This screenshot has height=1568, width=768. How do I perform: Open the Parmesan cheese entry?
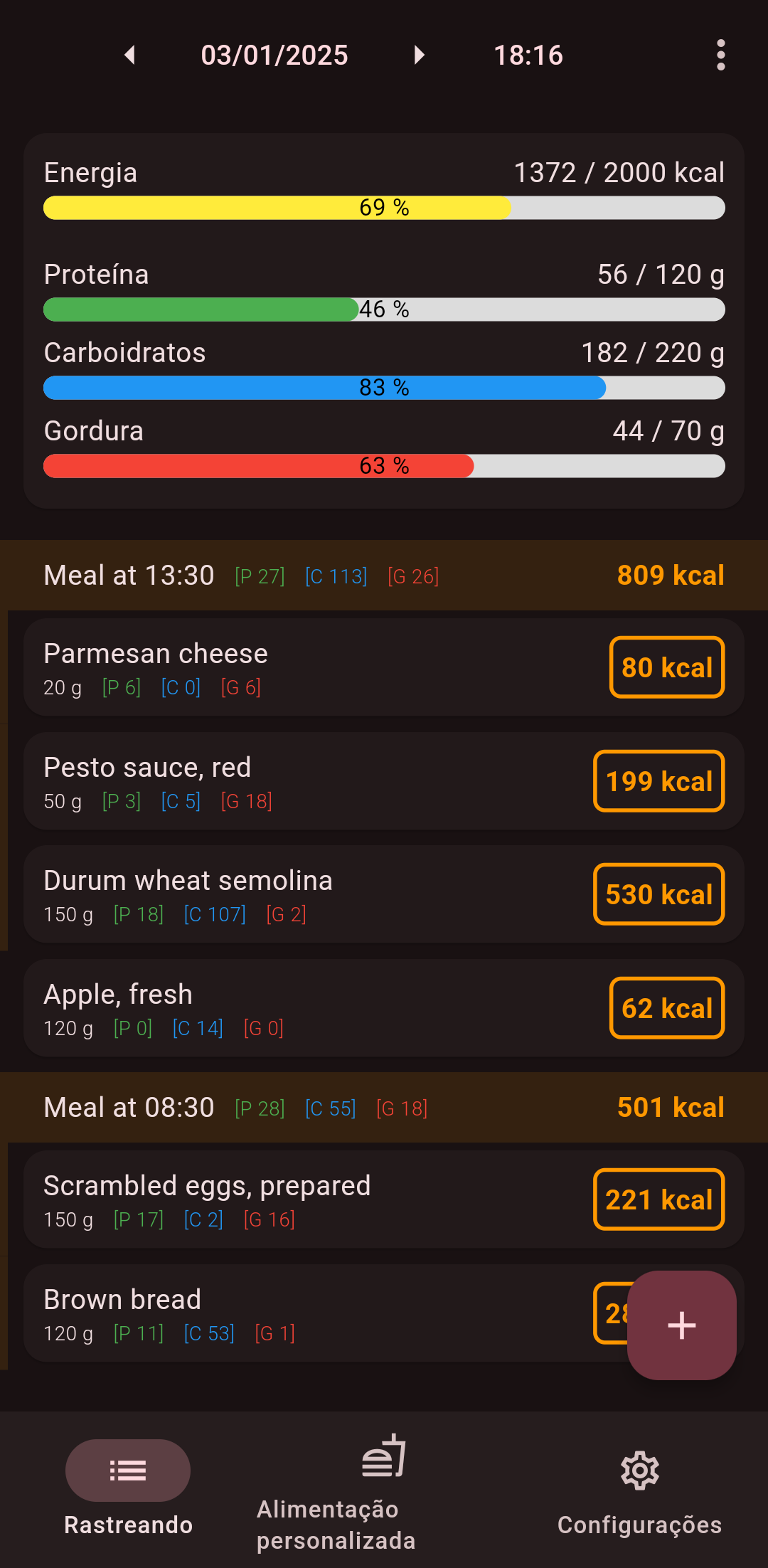[313, 667]
